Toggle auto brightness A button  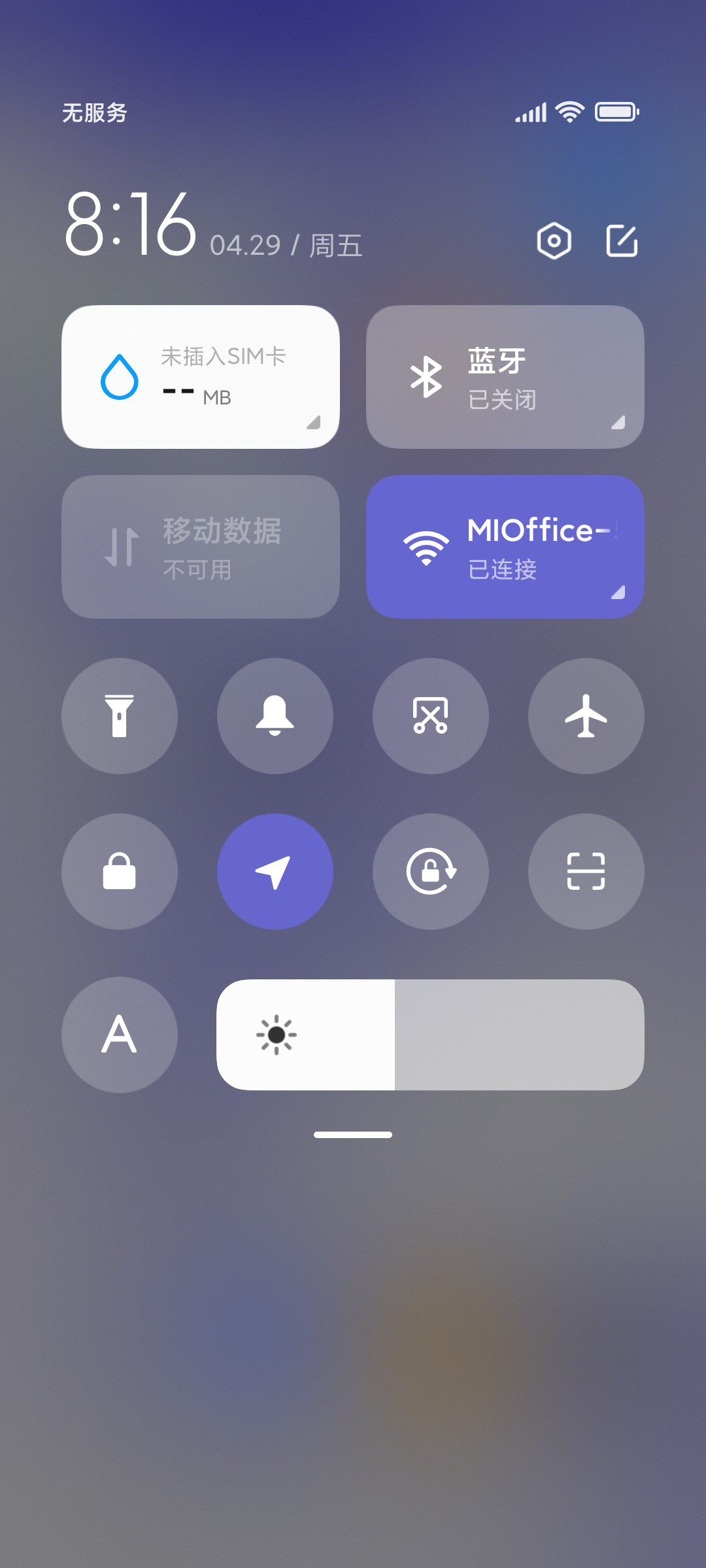[120, 1035]
